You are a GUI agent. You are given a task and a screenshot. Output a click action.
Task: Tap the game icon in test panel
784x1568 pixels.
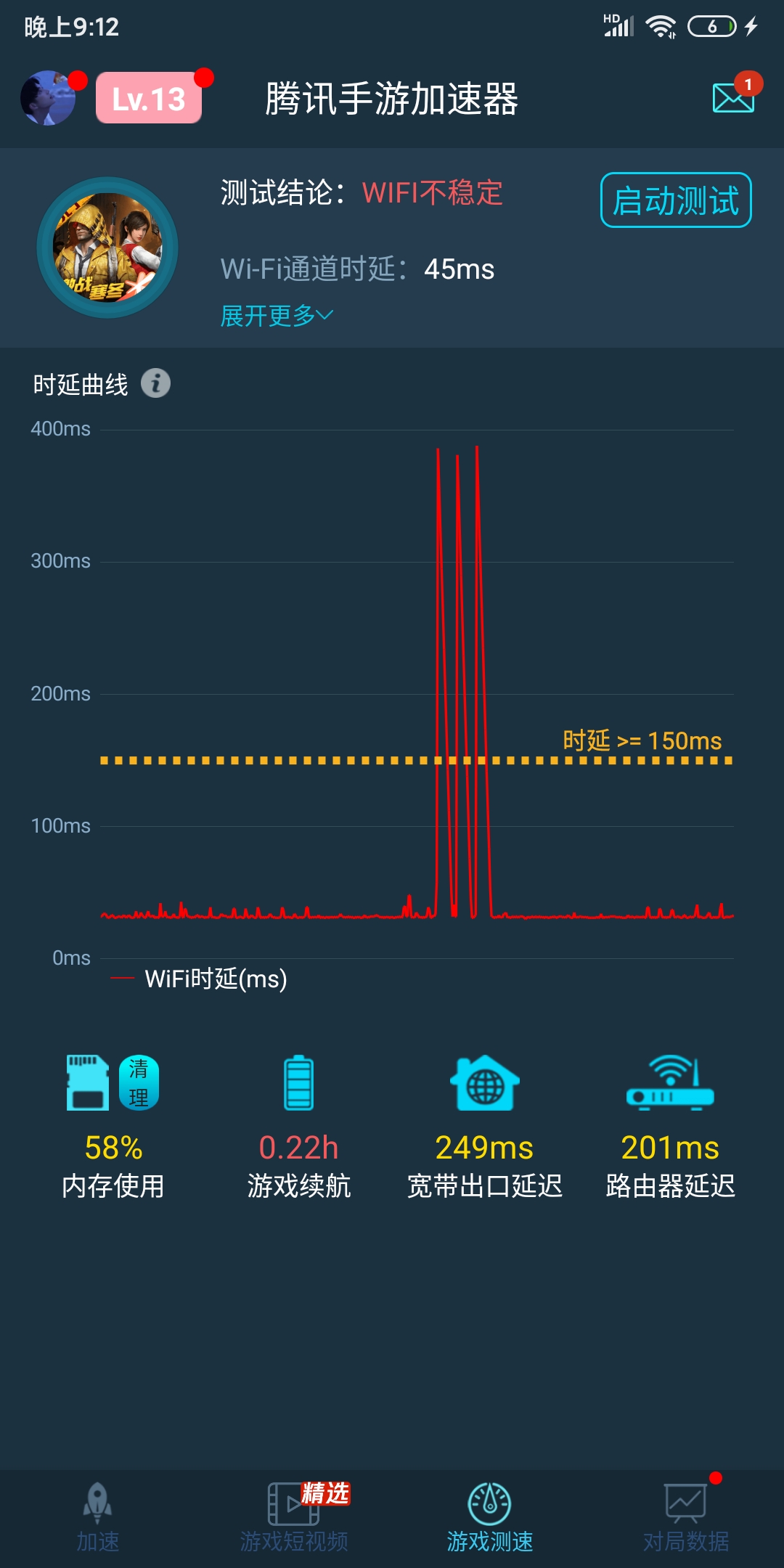(107, 248)
